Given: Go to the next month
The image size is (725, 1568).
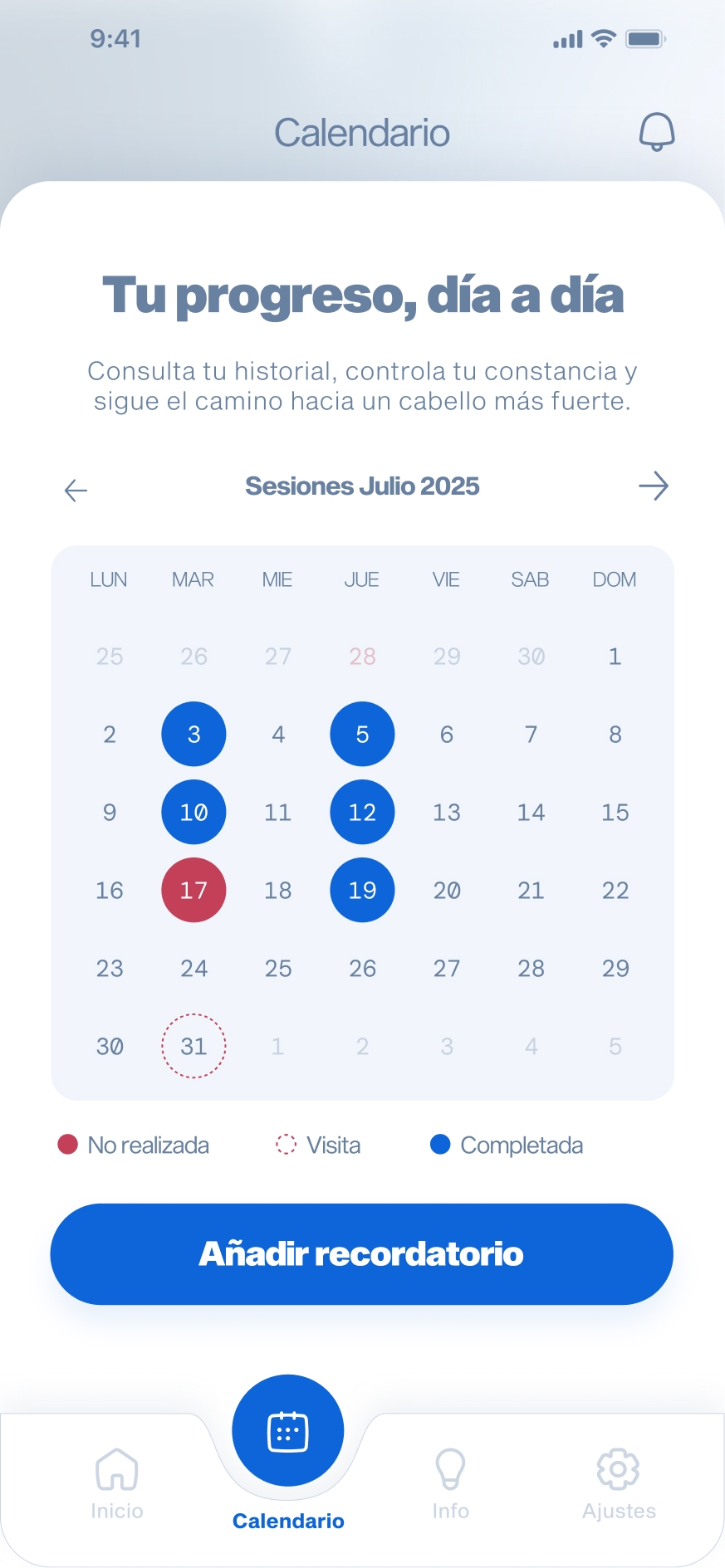Looking at the screenshot, I should [654, 486].
